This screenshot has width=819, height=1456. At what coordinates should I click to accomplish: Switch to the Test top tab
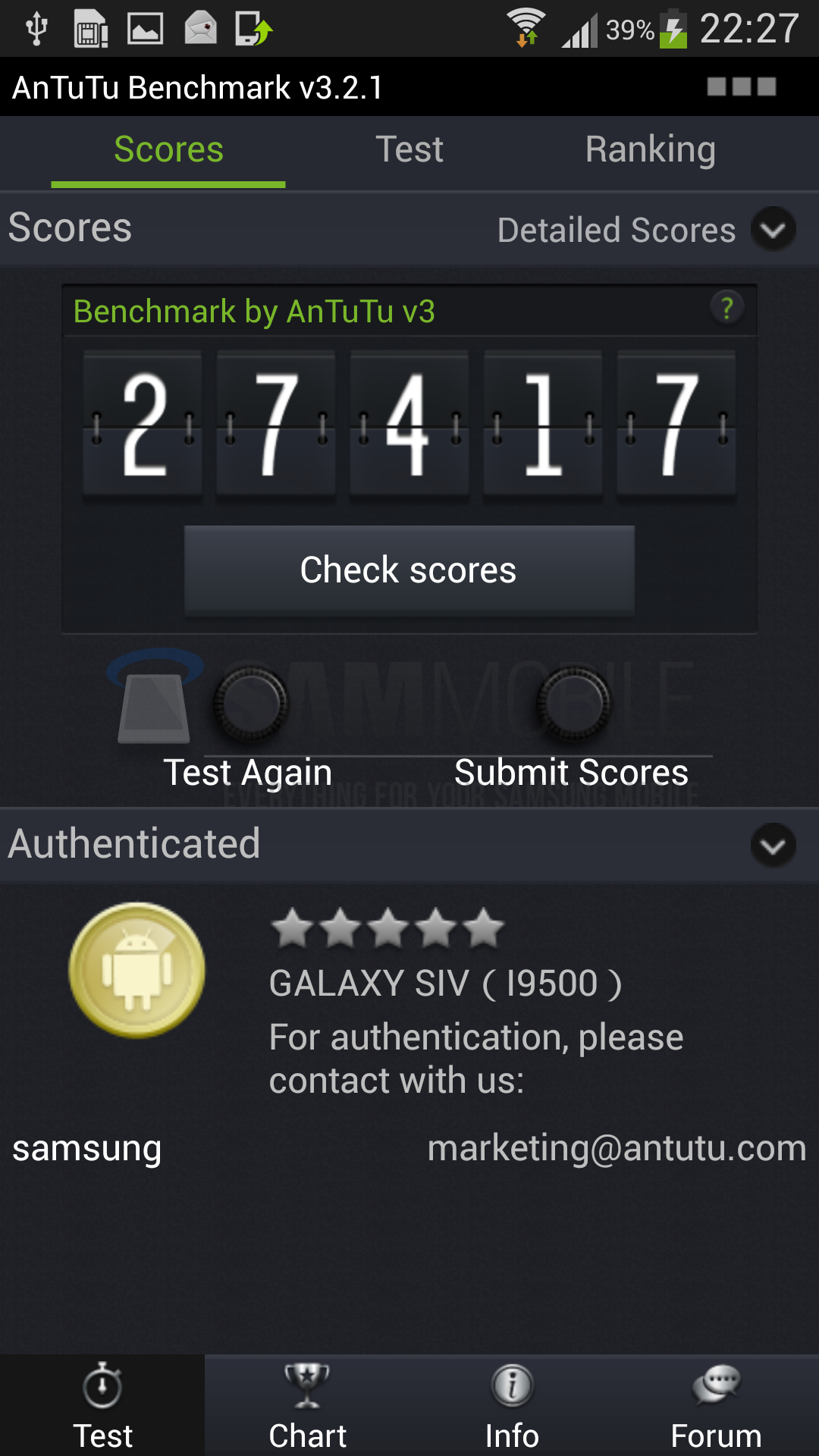(x=409, y=149)
